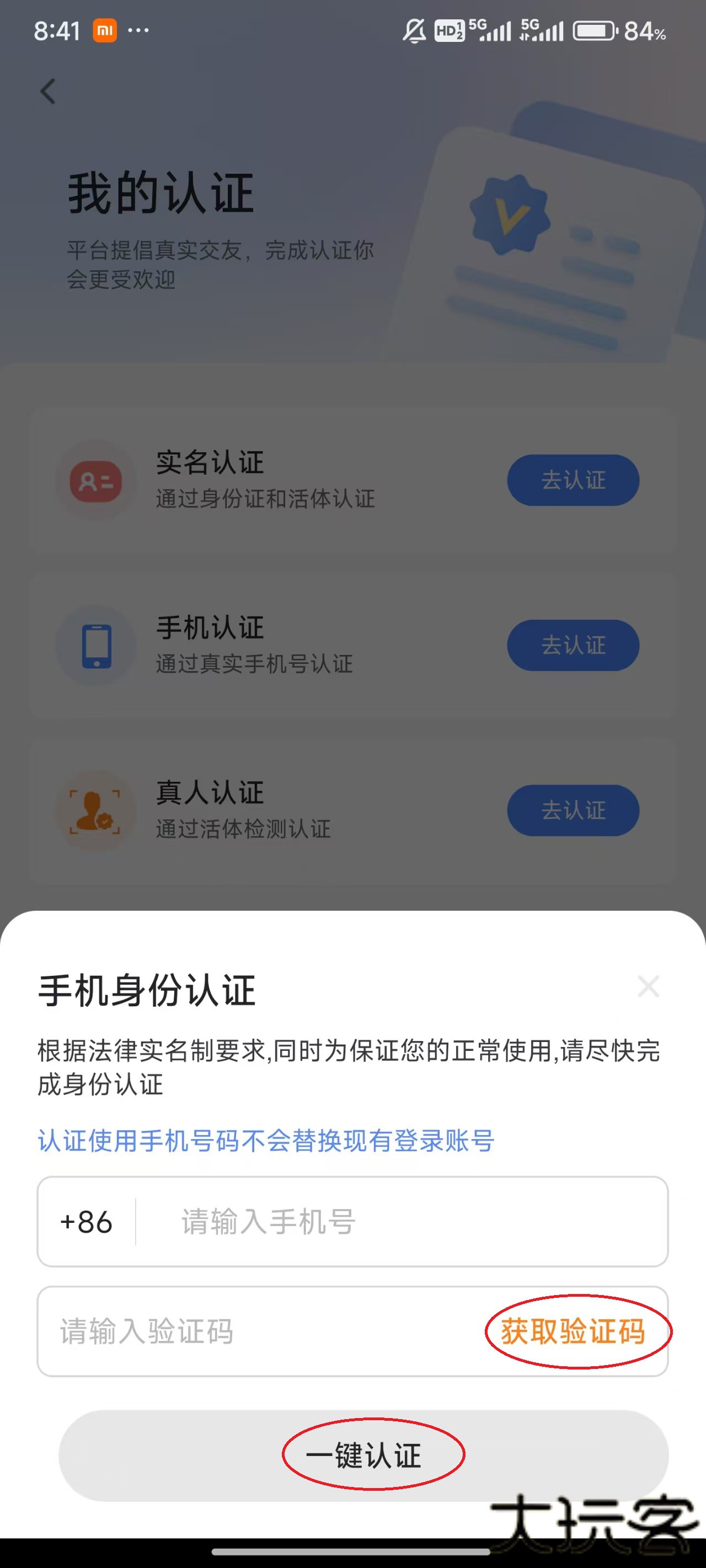Start 手机认证 via its 去认证 button
Viewport: 706px width, 1568px height.
coord(573,645)
